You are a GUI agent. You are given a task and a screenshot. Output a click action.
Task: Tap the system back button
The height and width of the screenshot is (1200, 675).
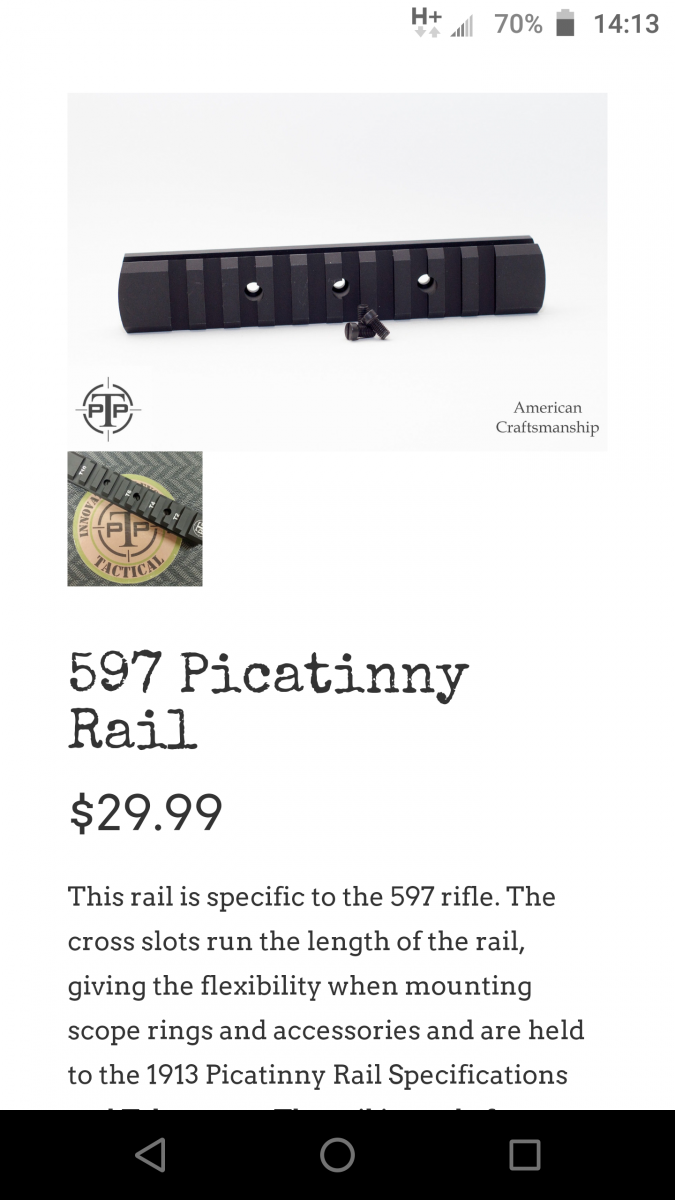coord(150,1155)
